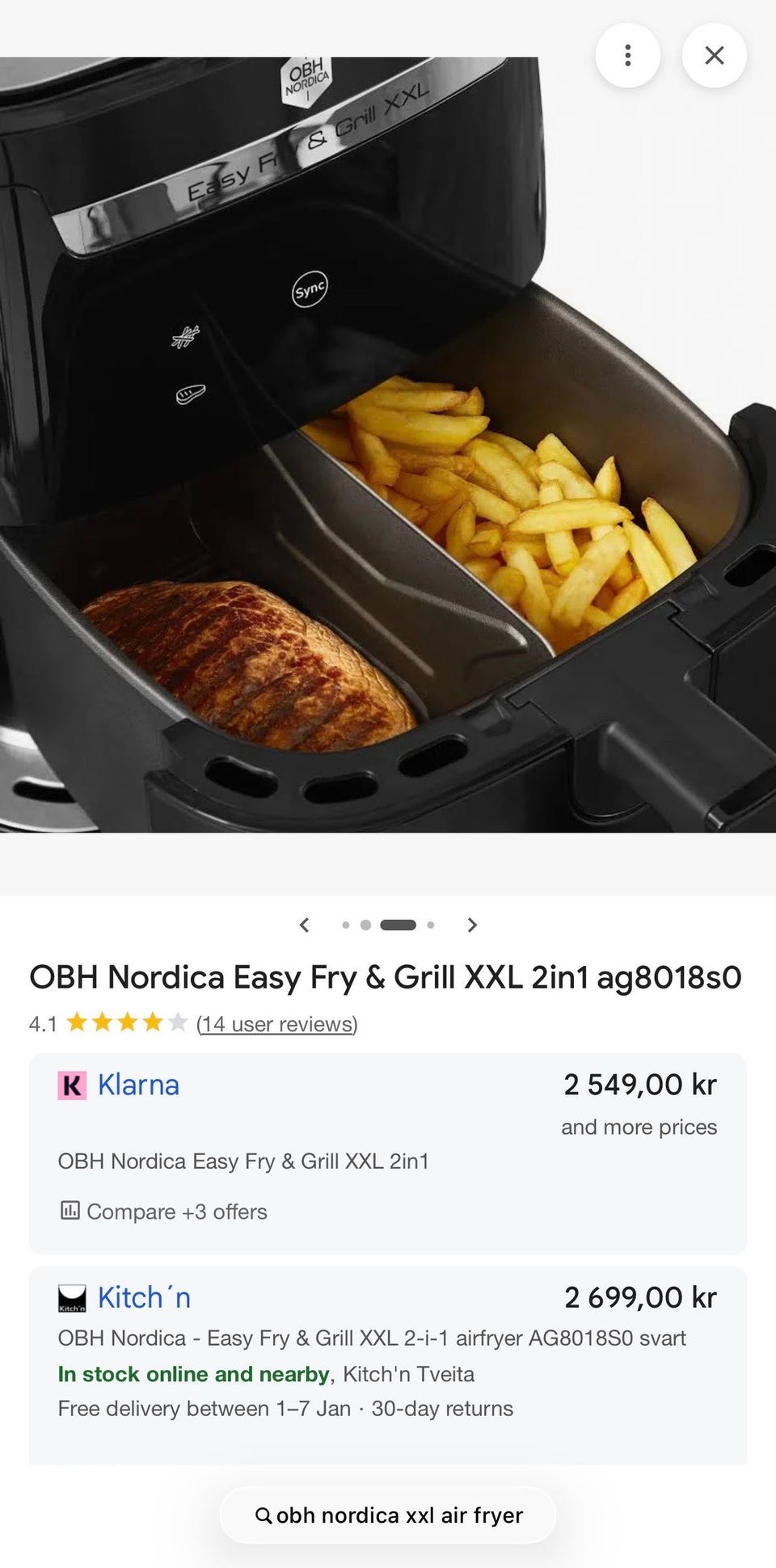Show the next product image

coord(472,925)
